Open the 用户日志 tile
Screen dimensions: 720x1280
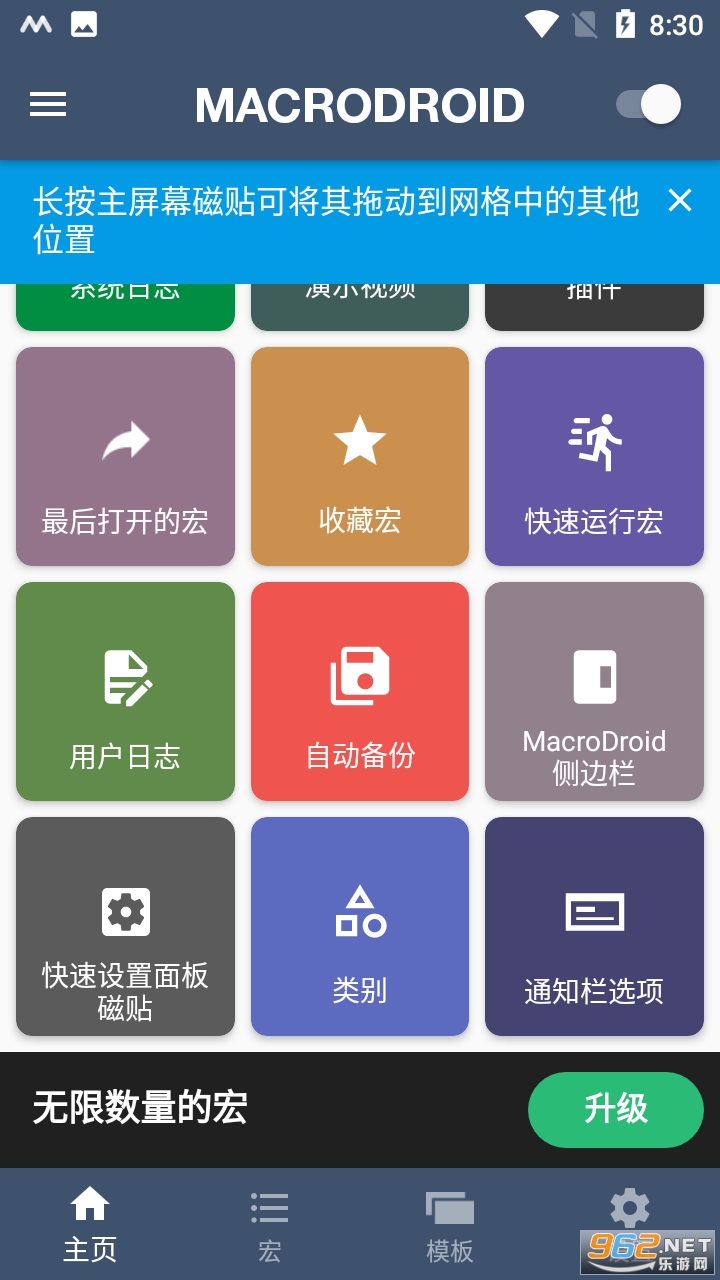pyautogui.click(x=125, y=692)
